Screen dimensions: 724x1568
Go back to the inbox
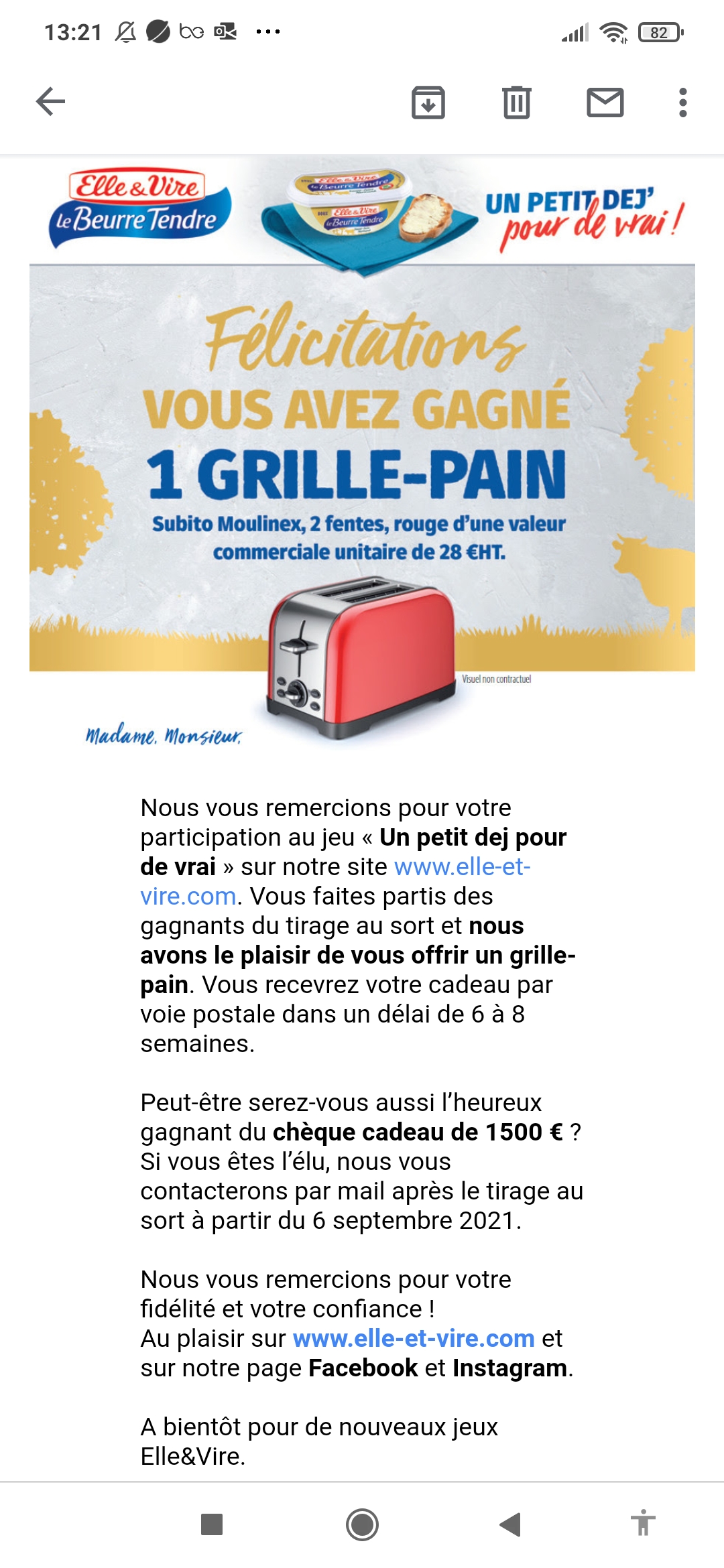point(50,102)
